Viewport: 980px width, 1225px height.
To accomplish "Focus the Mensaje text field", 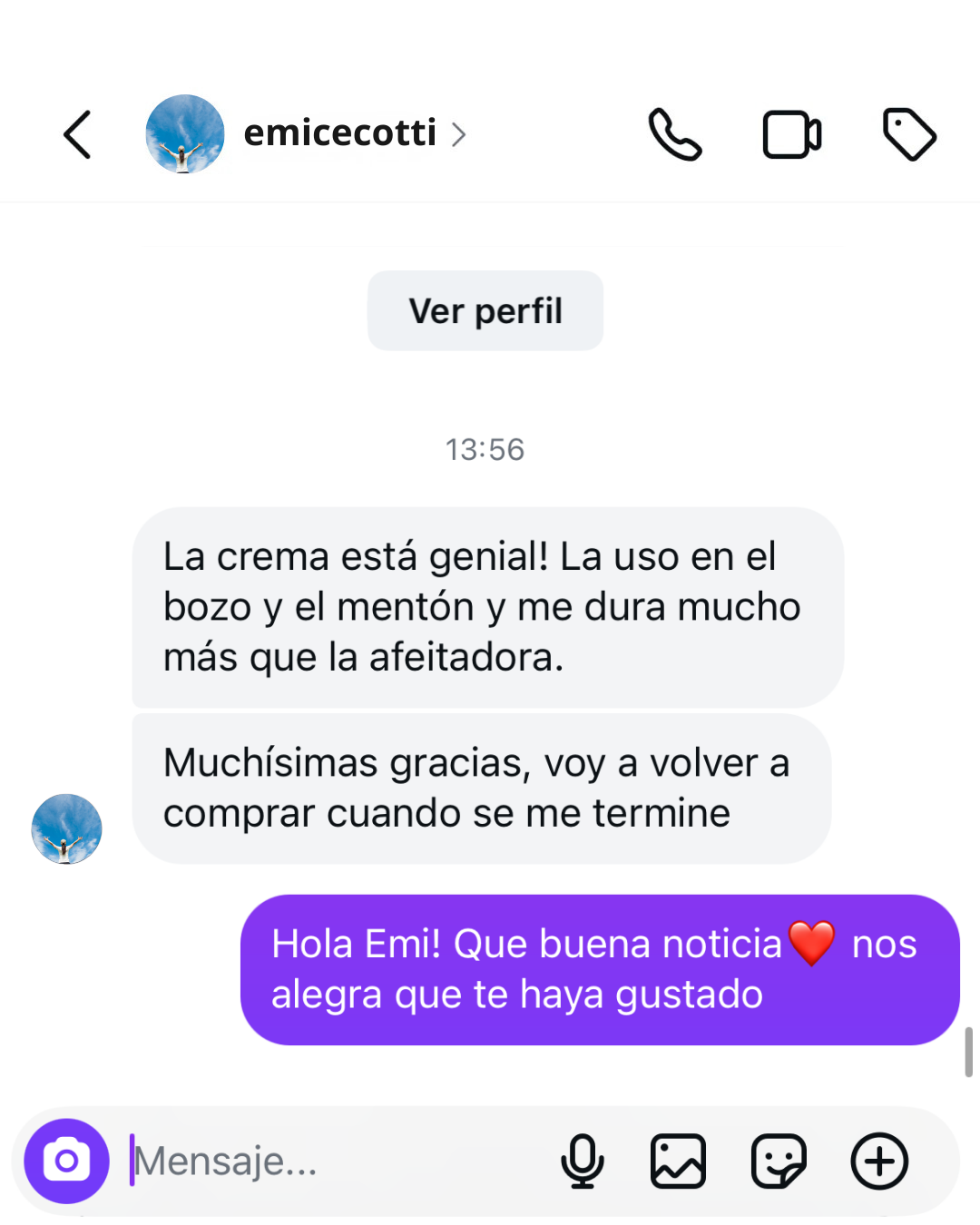I will pos(336,1161).
